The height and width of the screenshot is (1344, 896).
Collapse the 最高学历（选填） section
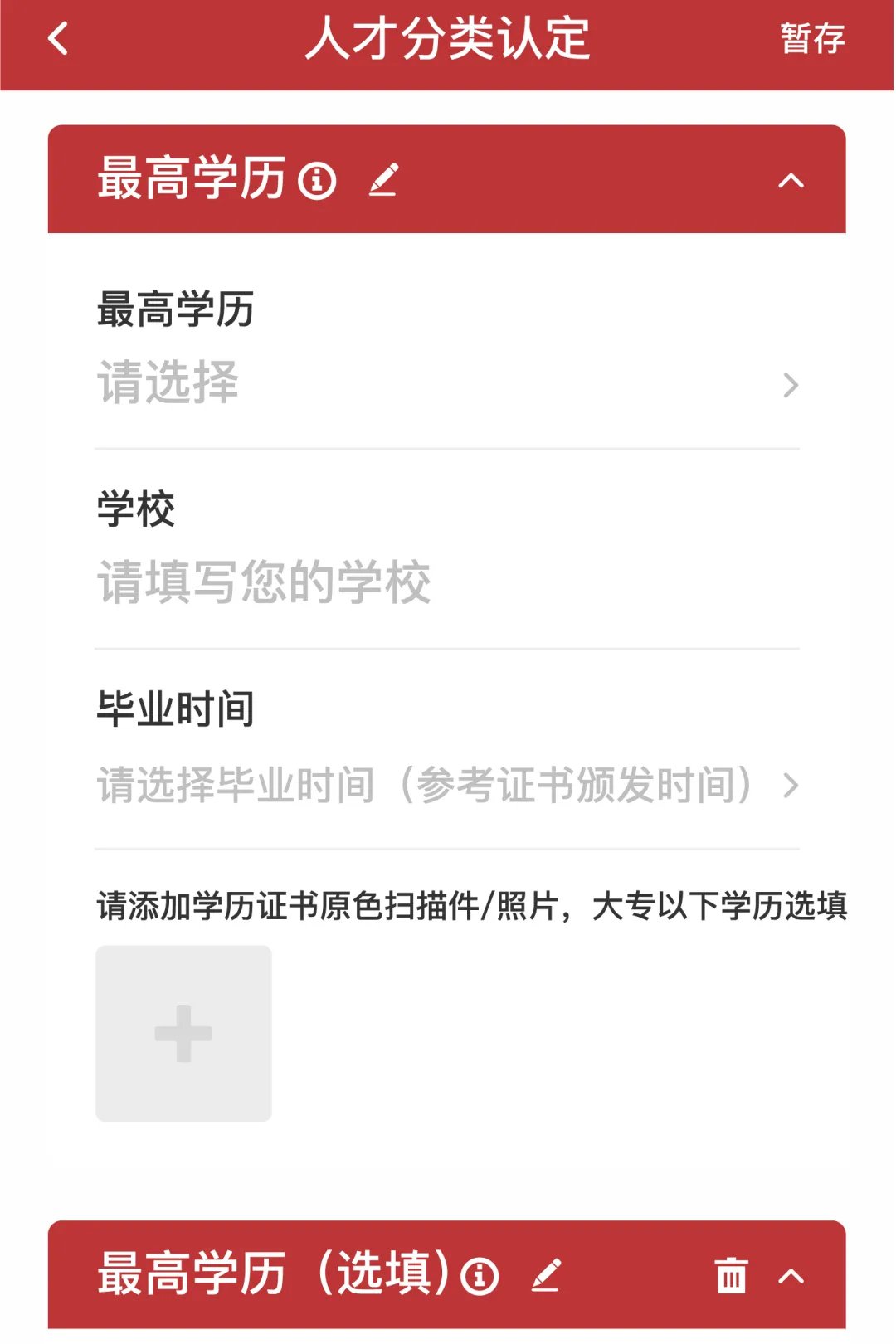[x=791, y=1275]
